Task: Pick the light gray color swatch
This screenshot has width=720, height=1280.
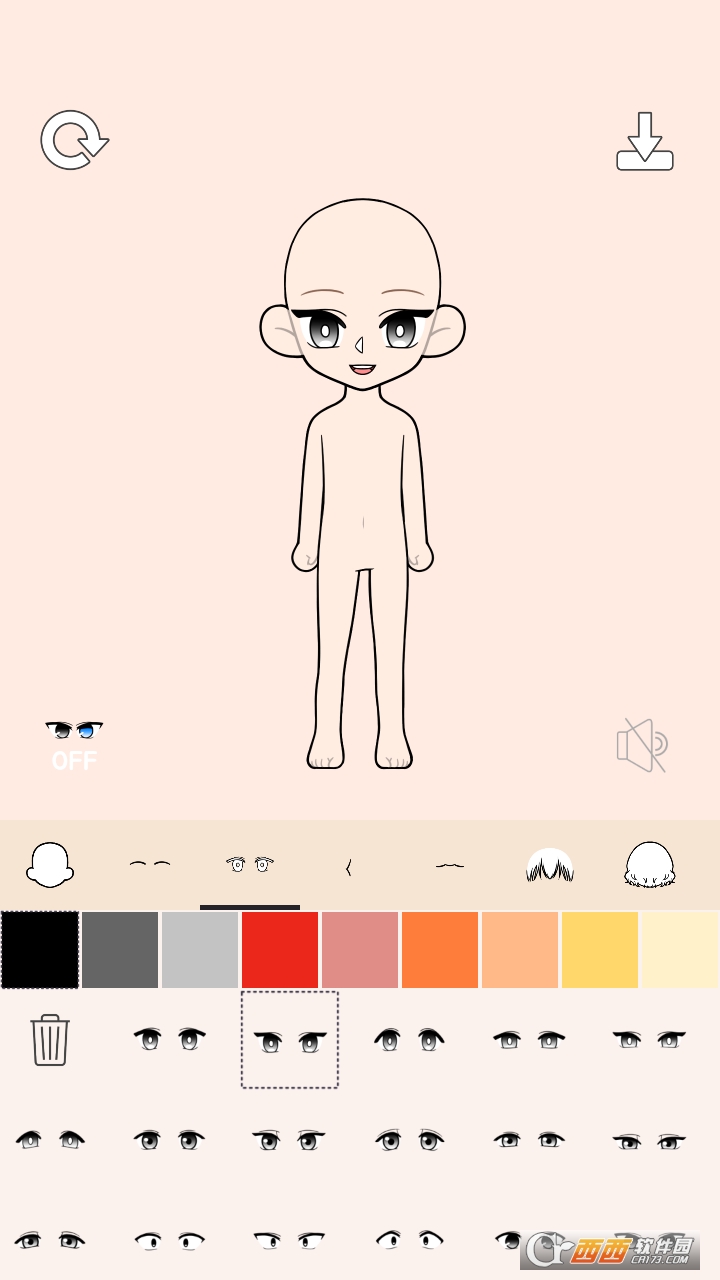Action: tap(200, 948)
